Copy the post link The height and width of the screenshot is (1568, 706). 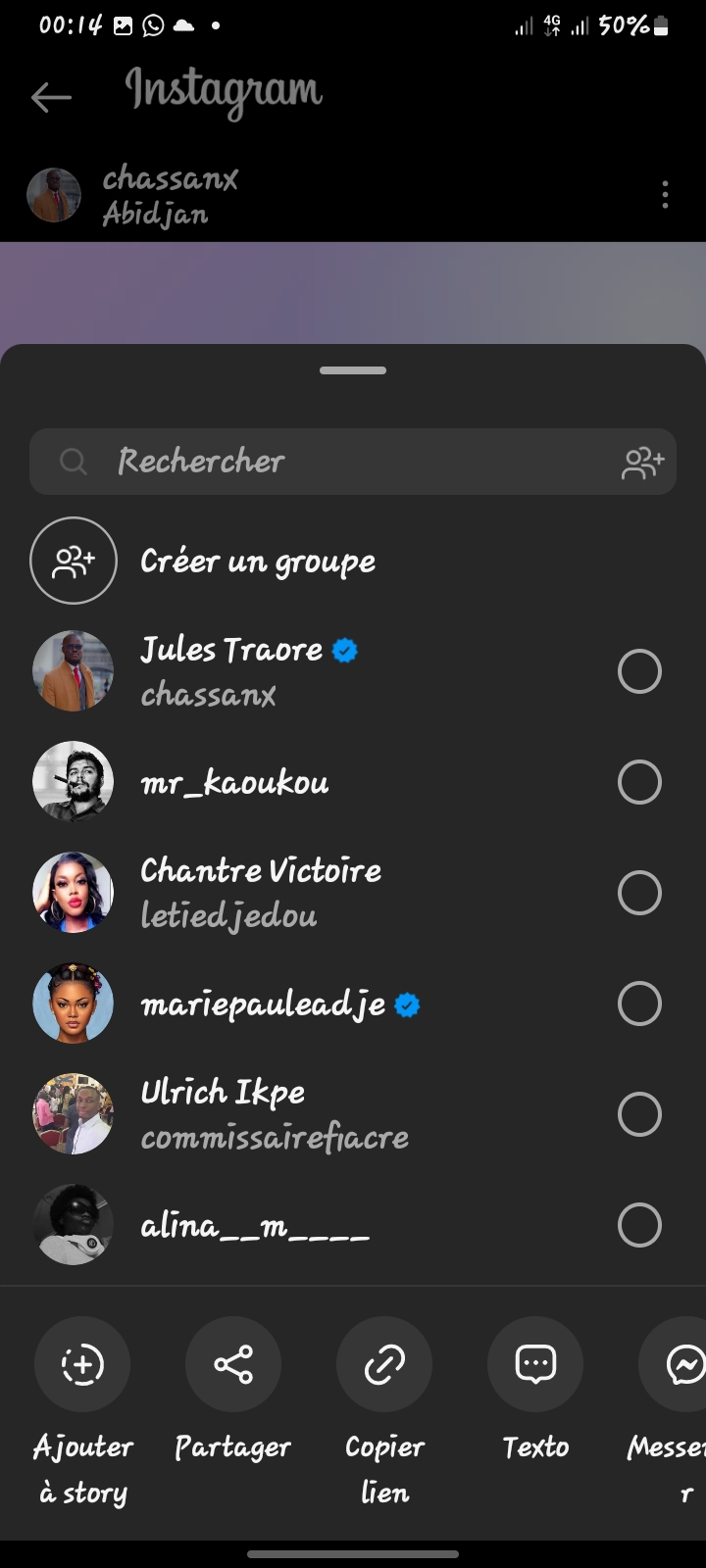click(384, 1365)
